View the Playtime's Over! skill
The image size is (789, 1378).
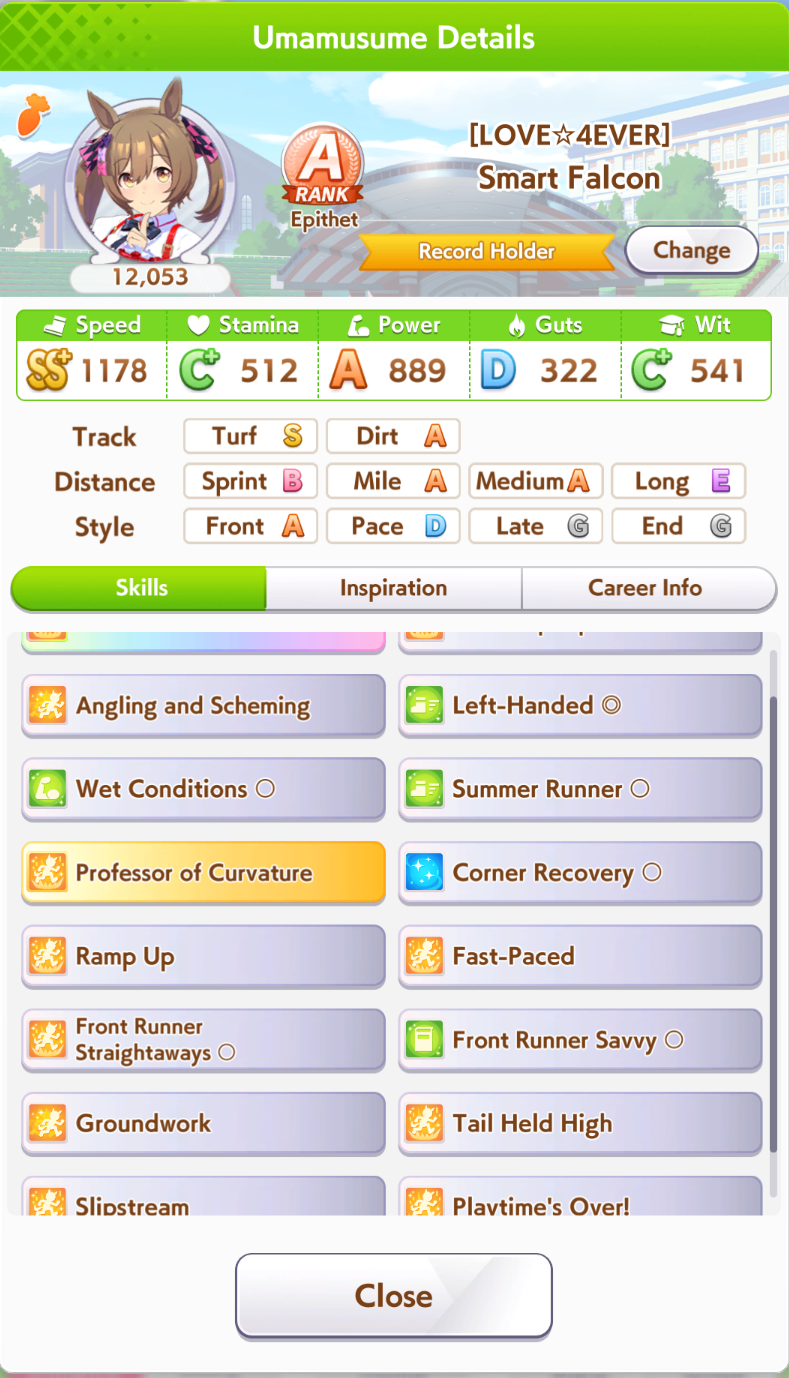click(x=580, y=1198)
